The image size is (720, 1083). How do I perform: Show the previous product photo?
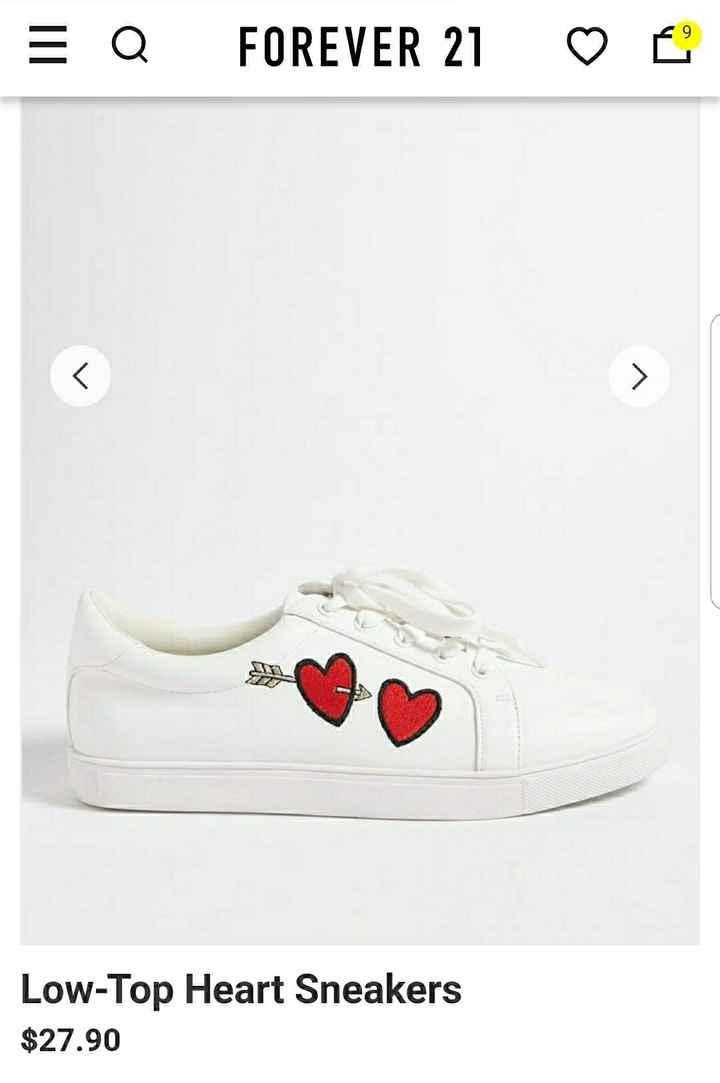coord(81,376)
